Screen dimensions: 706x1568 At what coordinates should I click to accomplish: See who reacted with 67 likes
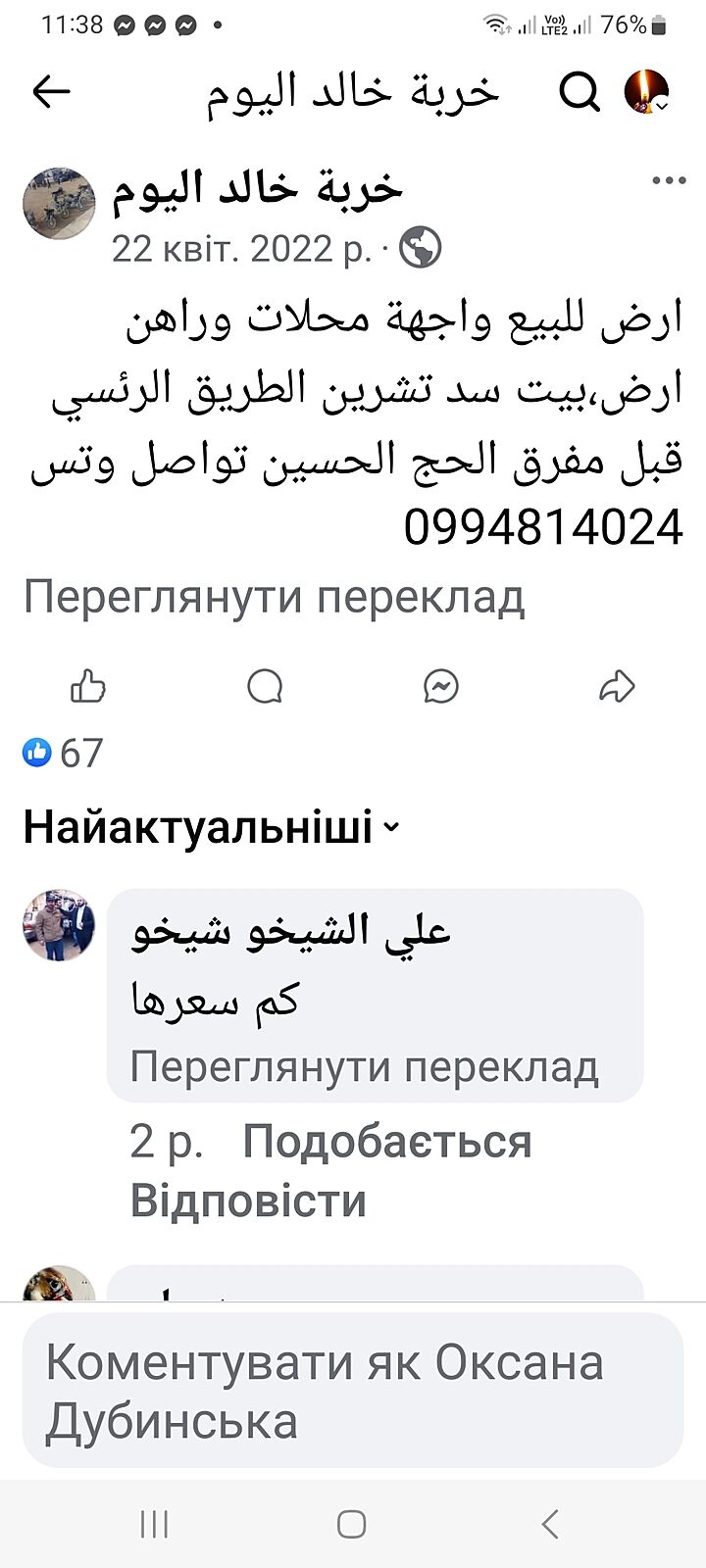(63, 753)
